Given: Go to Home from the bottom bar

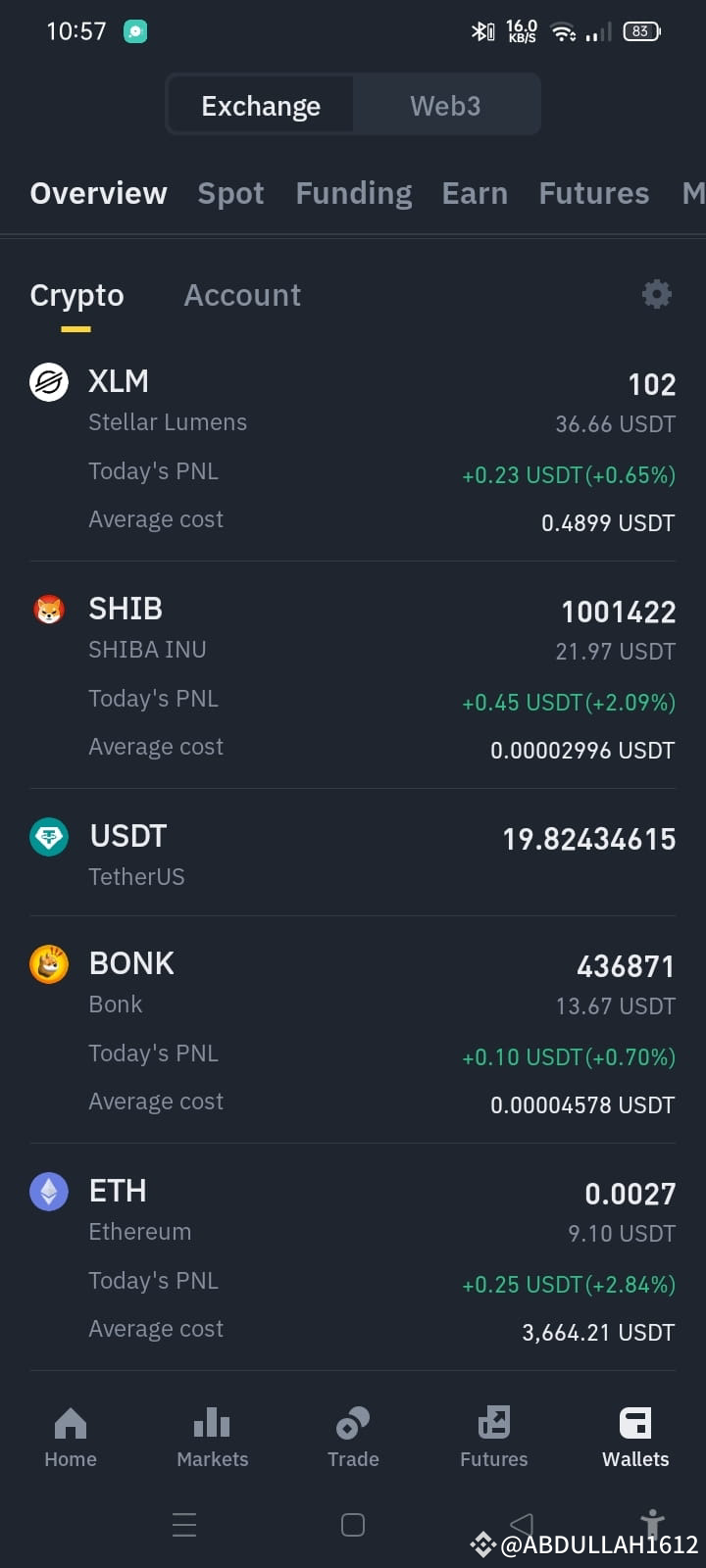Looking at the screenshot, I should pos(70,1436).
